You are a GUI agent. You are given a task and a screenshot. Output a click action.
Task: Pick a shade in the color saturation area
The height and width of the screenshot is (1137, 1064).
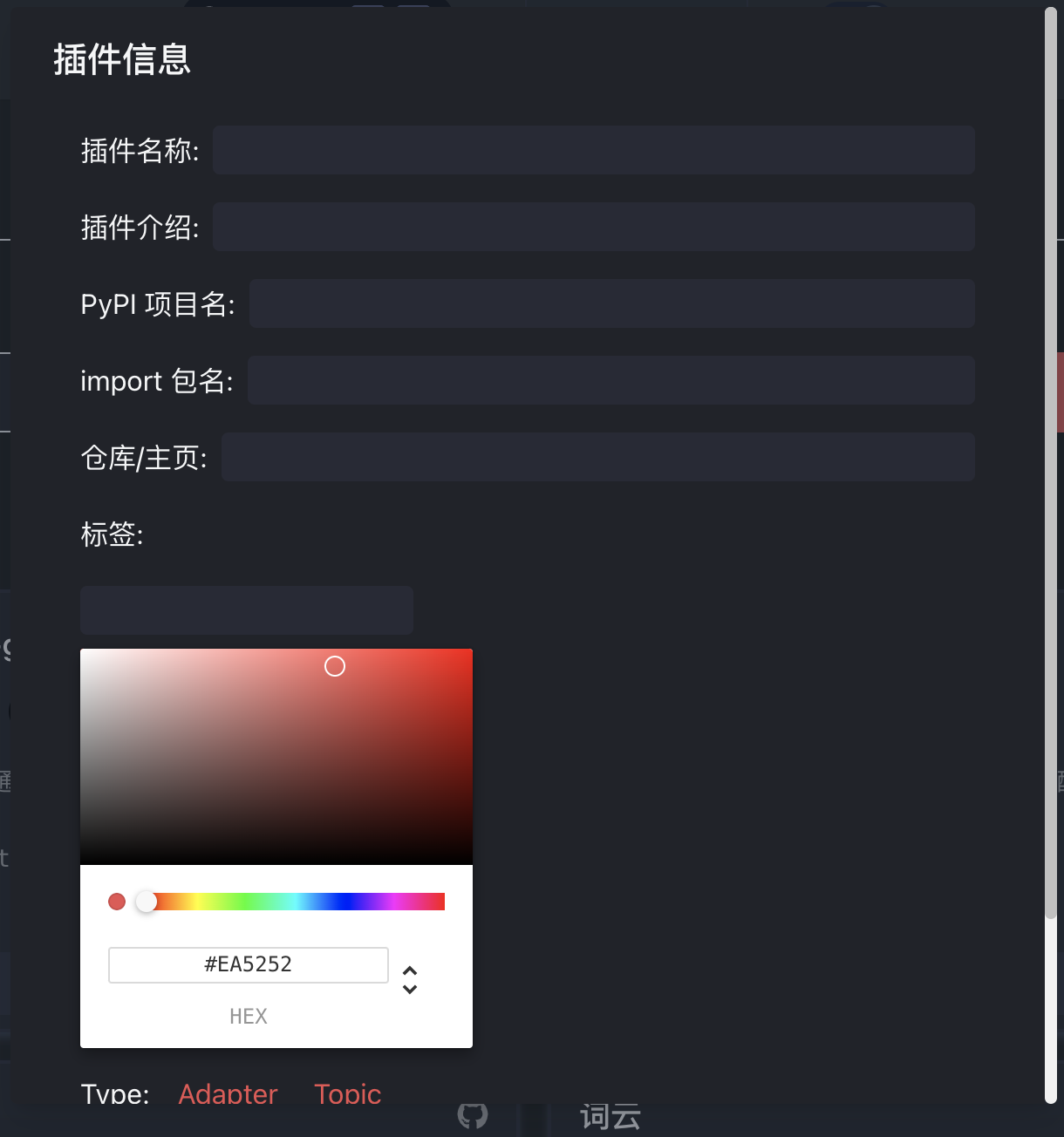click(276, 757)
